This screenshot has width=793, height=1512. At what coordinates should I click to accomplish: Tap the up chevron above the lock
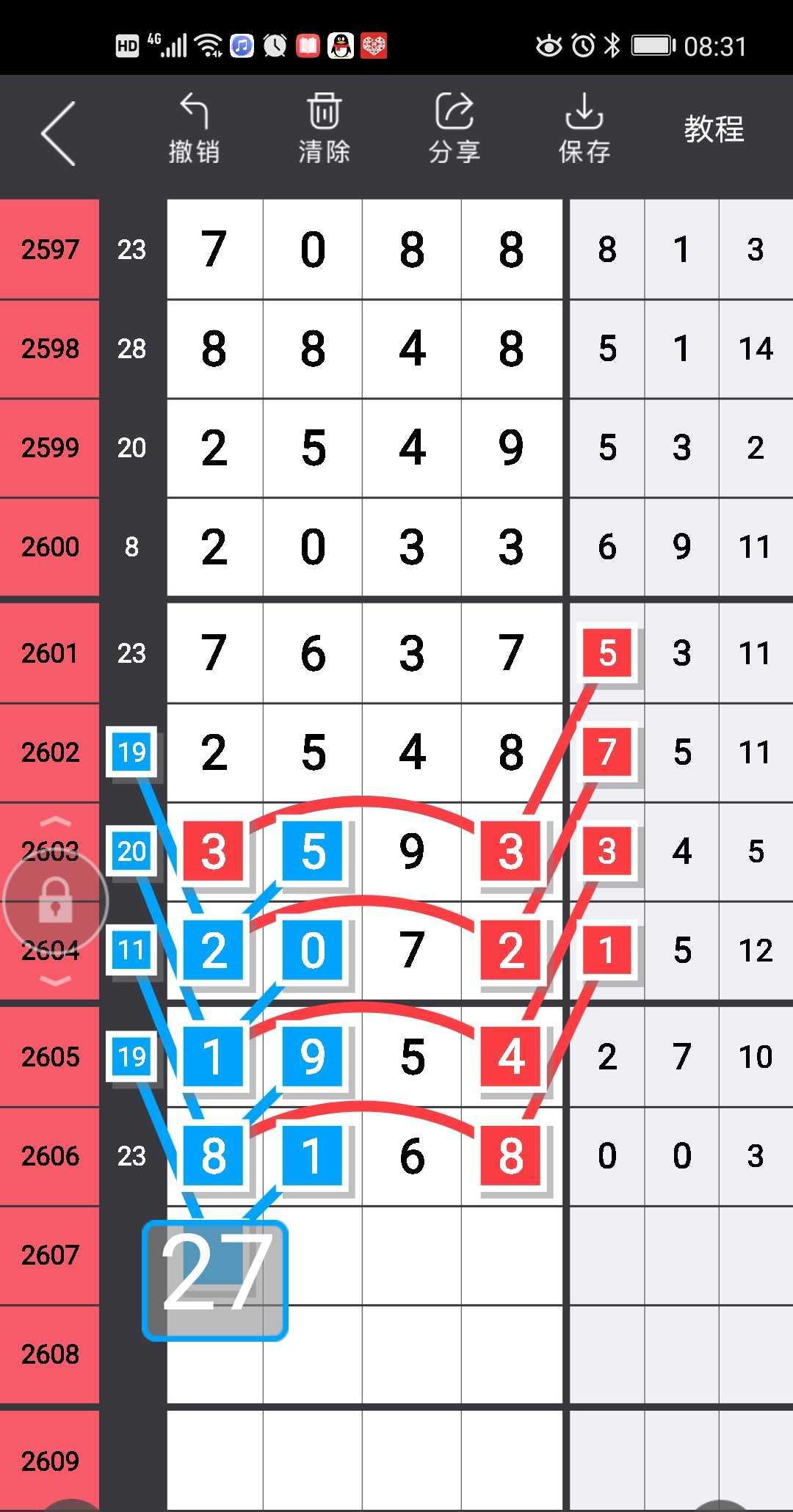(x=55, y=822)
